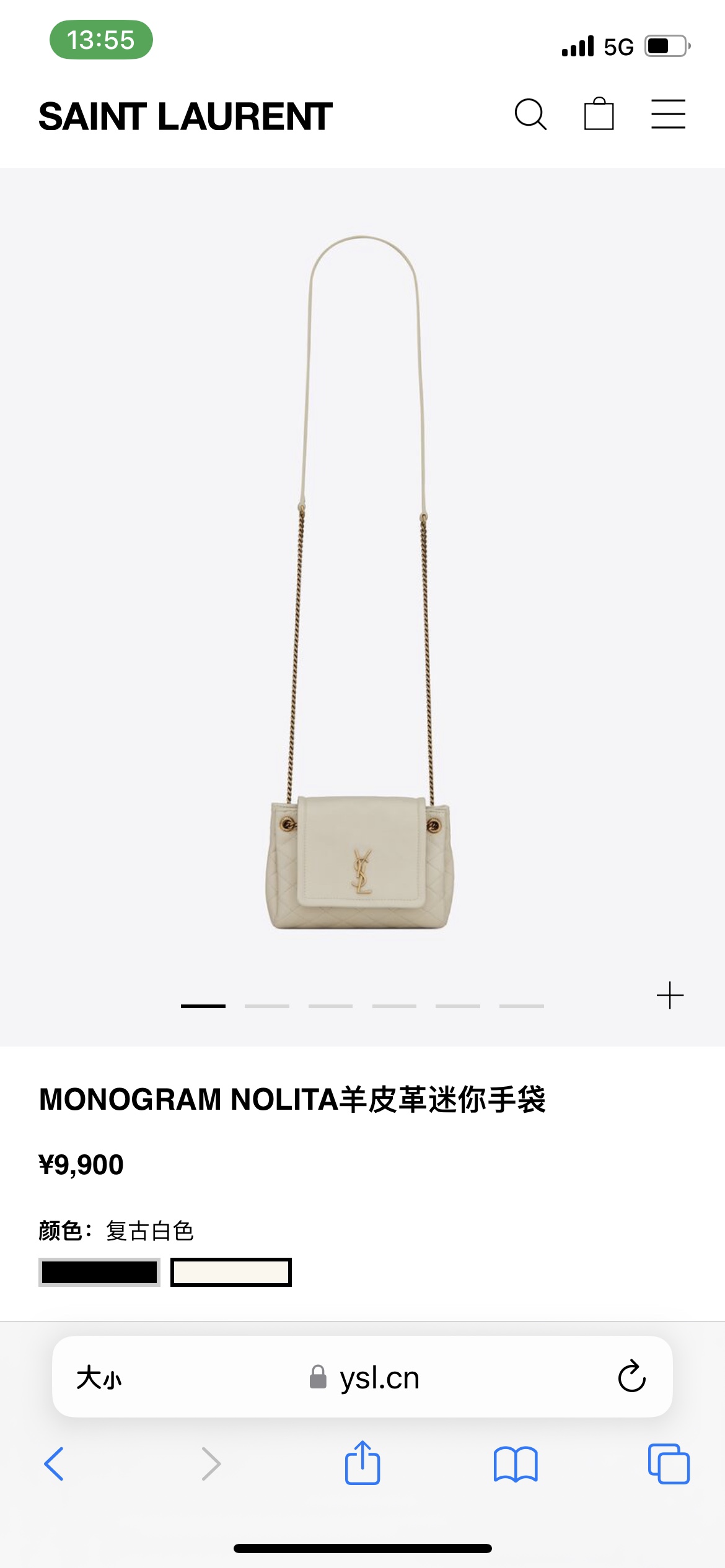Jump to the last product image indicator
The height and width of the screenshot is (1568, 725).
click(x=521, y=1006)
